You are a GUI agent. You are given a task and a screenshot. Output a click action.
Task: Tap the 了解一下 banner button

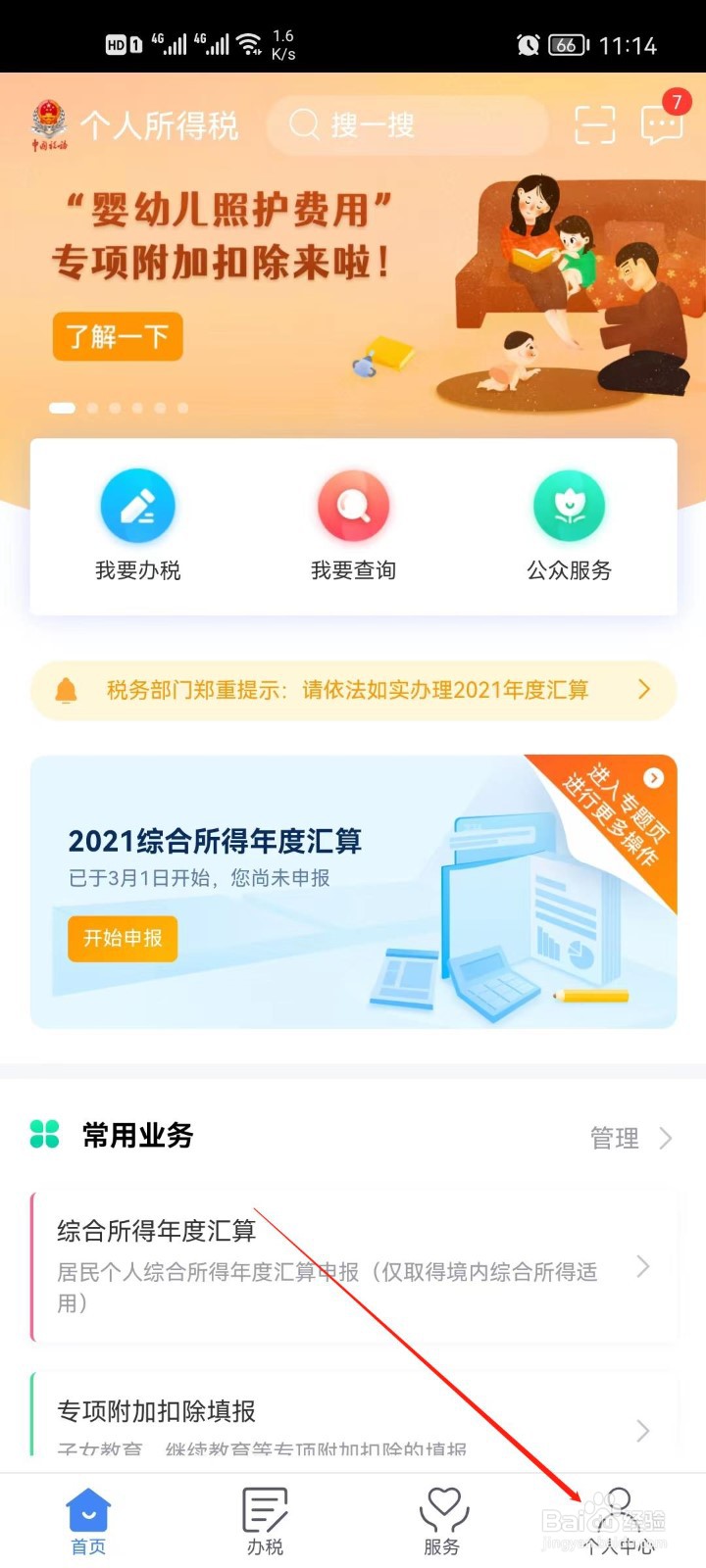coord(118,336)
